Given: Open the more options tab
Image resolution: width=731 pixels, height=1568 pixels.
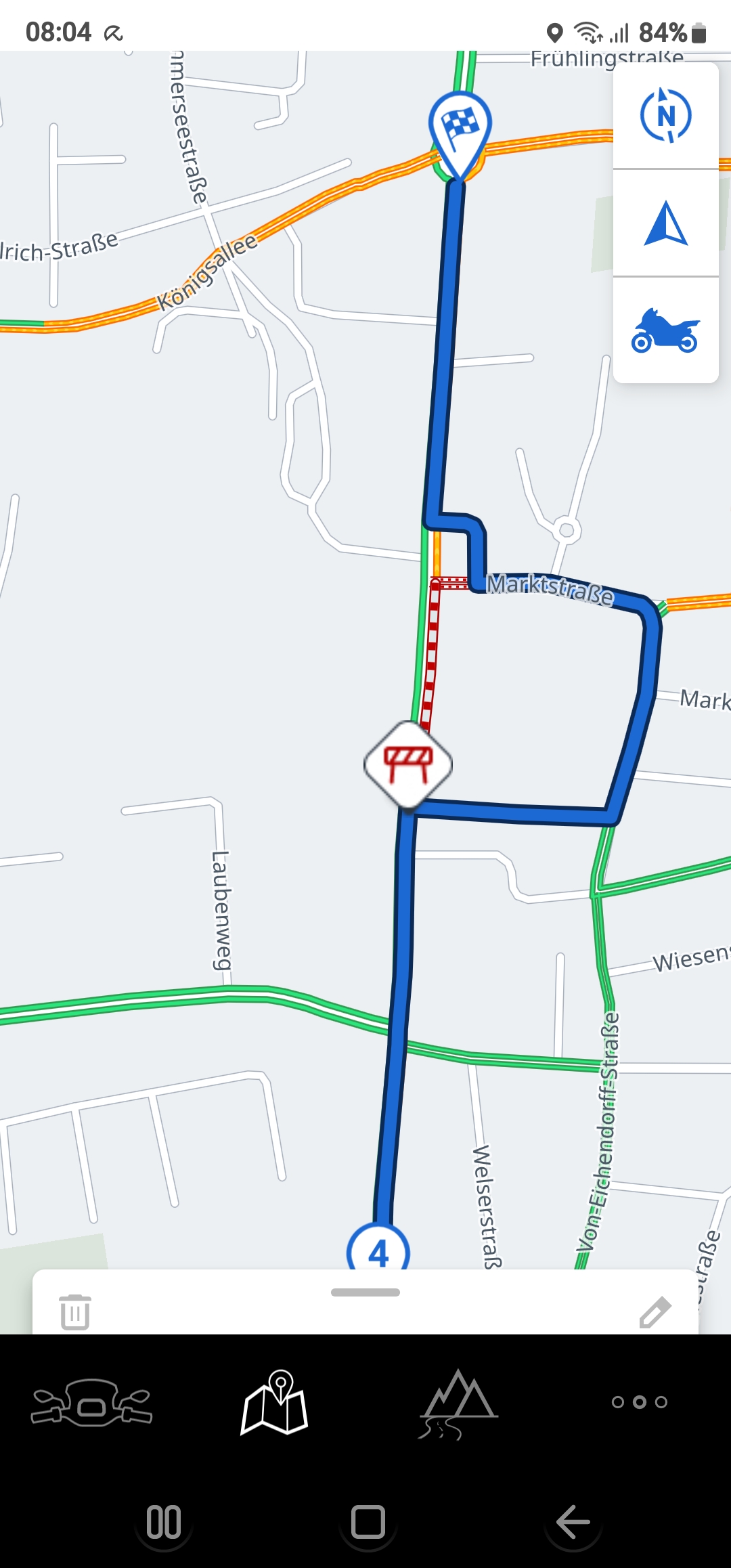Looking at the screenshot, I should [640, 1402].
